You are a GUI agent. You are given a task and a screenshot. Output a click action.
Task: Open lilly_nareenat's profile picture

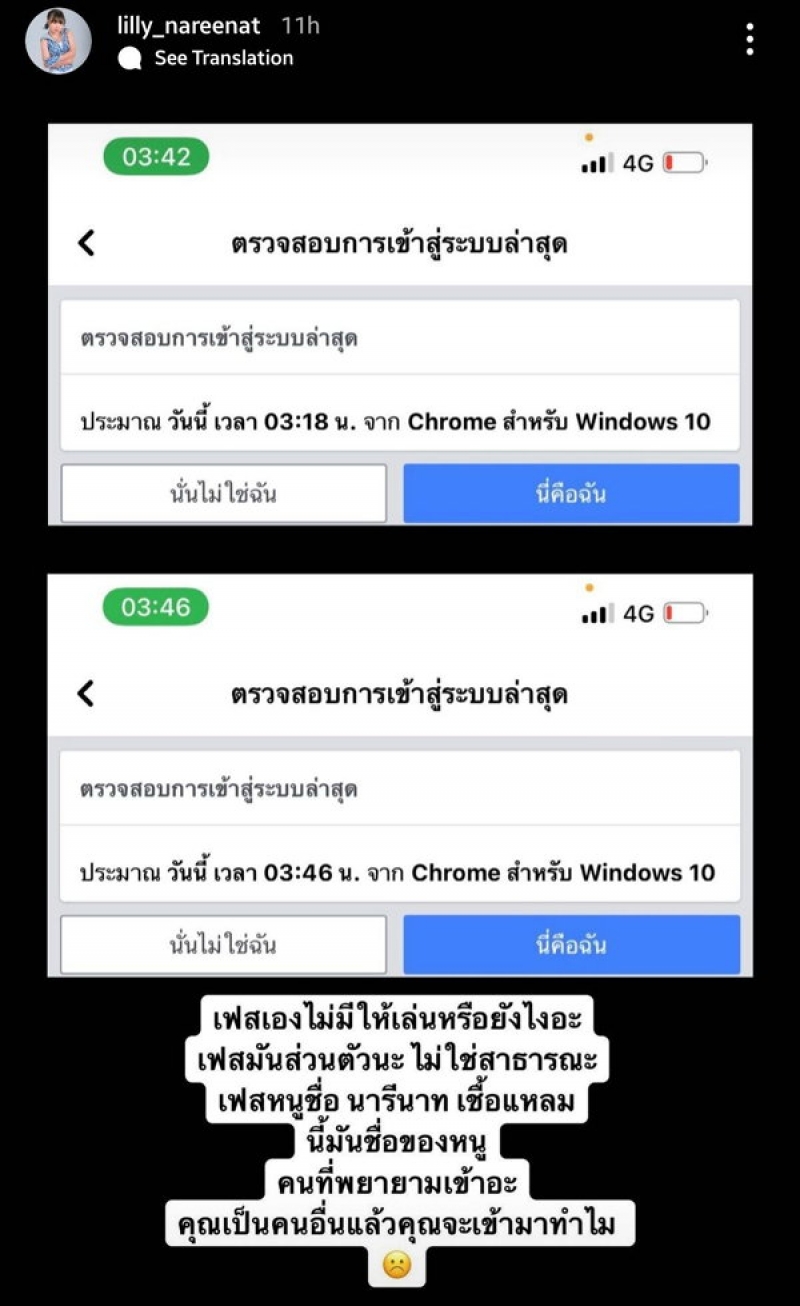tap(58, 41)
